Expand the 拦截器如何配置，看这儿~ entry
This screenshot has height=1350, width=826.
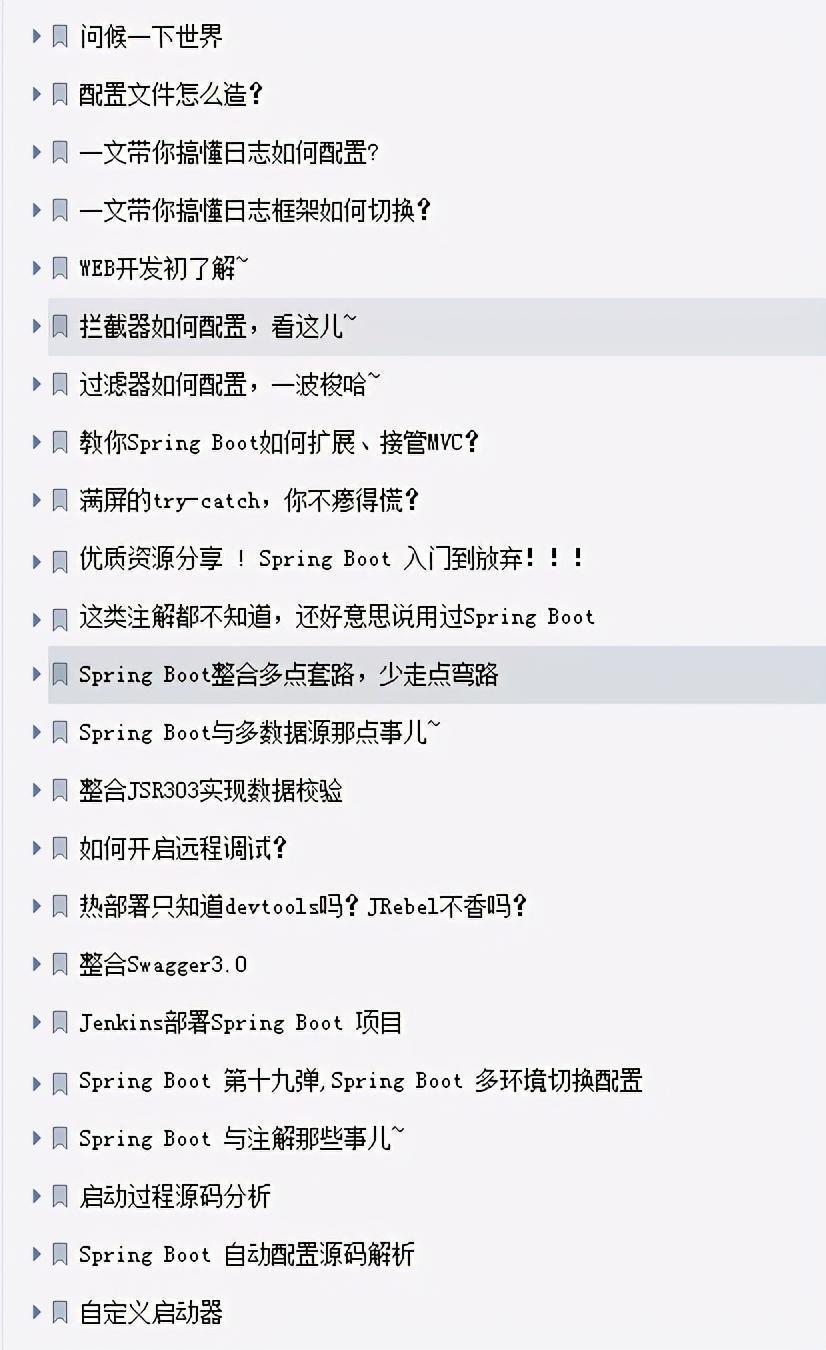pos(36,326)
